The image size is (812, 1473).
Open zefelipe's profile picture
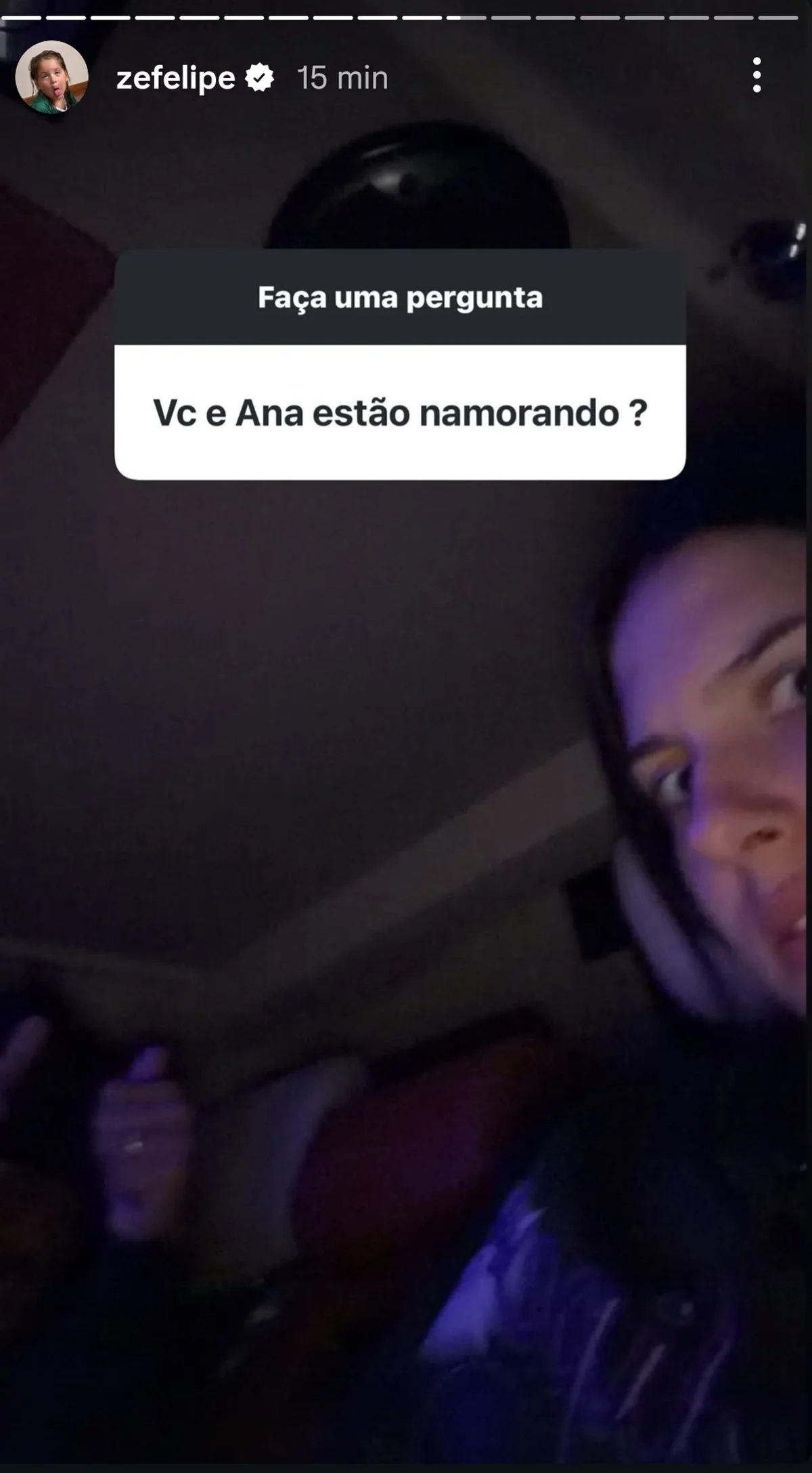52,77
